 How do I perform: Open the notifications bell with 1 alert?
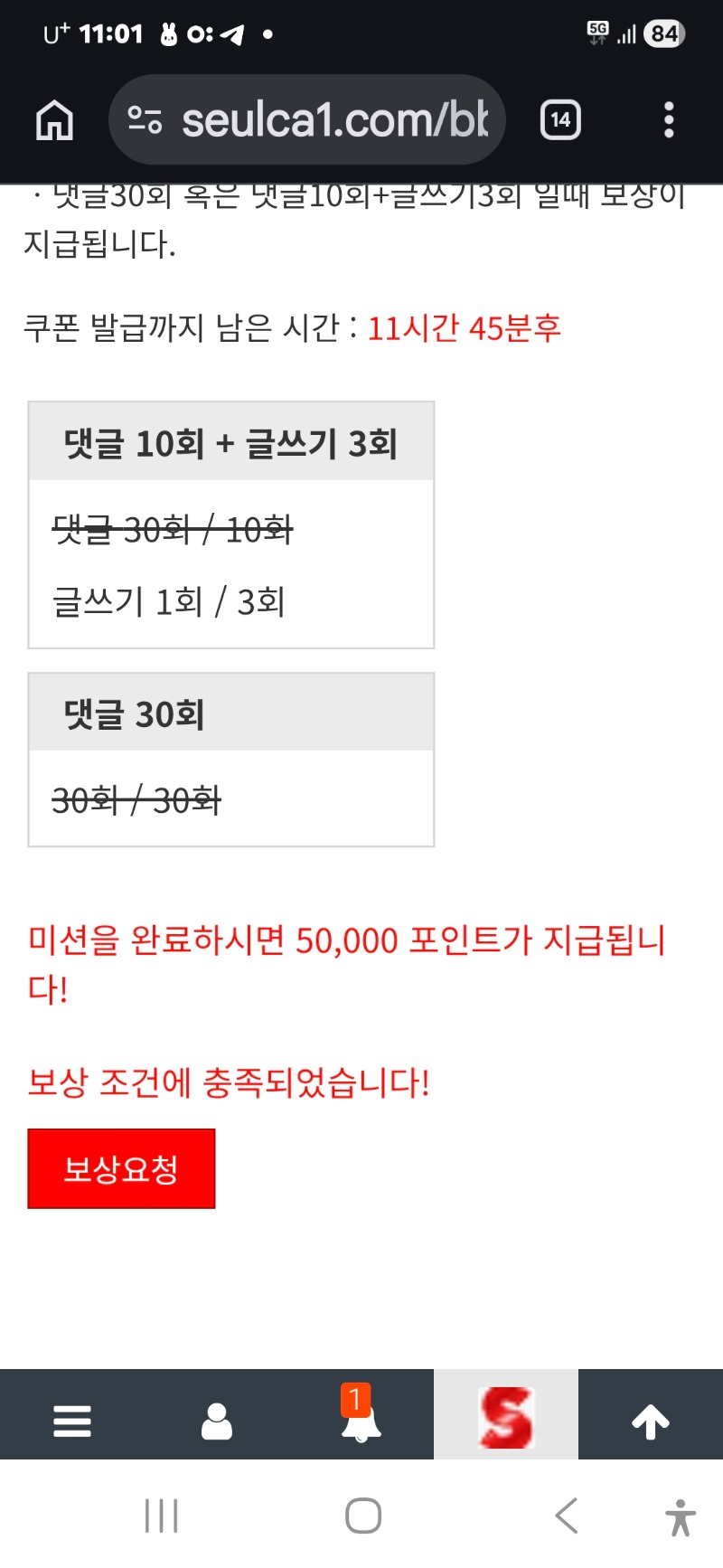pyautogui.click(x=361, y=1419)
